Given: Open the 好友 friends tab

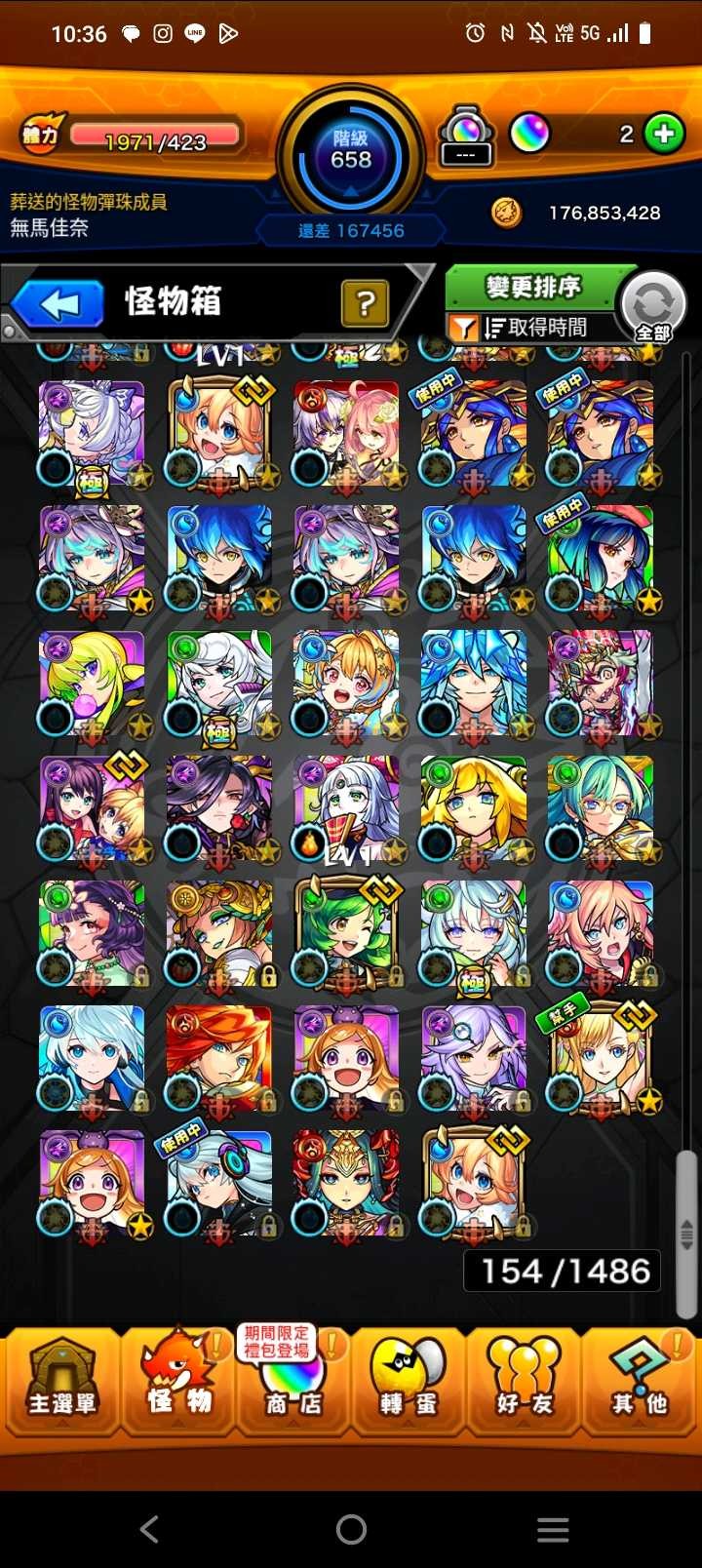Looking at the screenshot, I should (525, 1382).
